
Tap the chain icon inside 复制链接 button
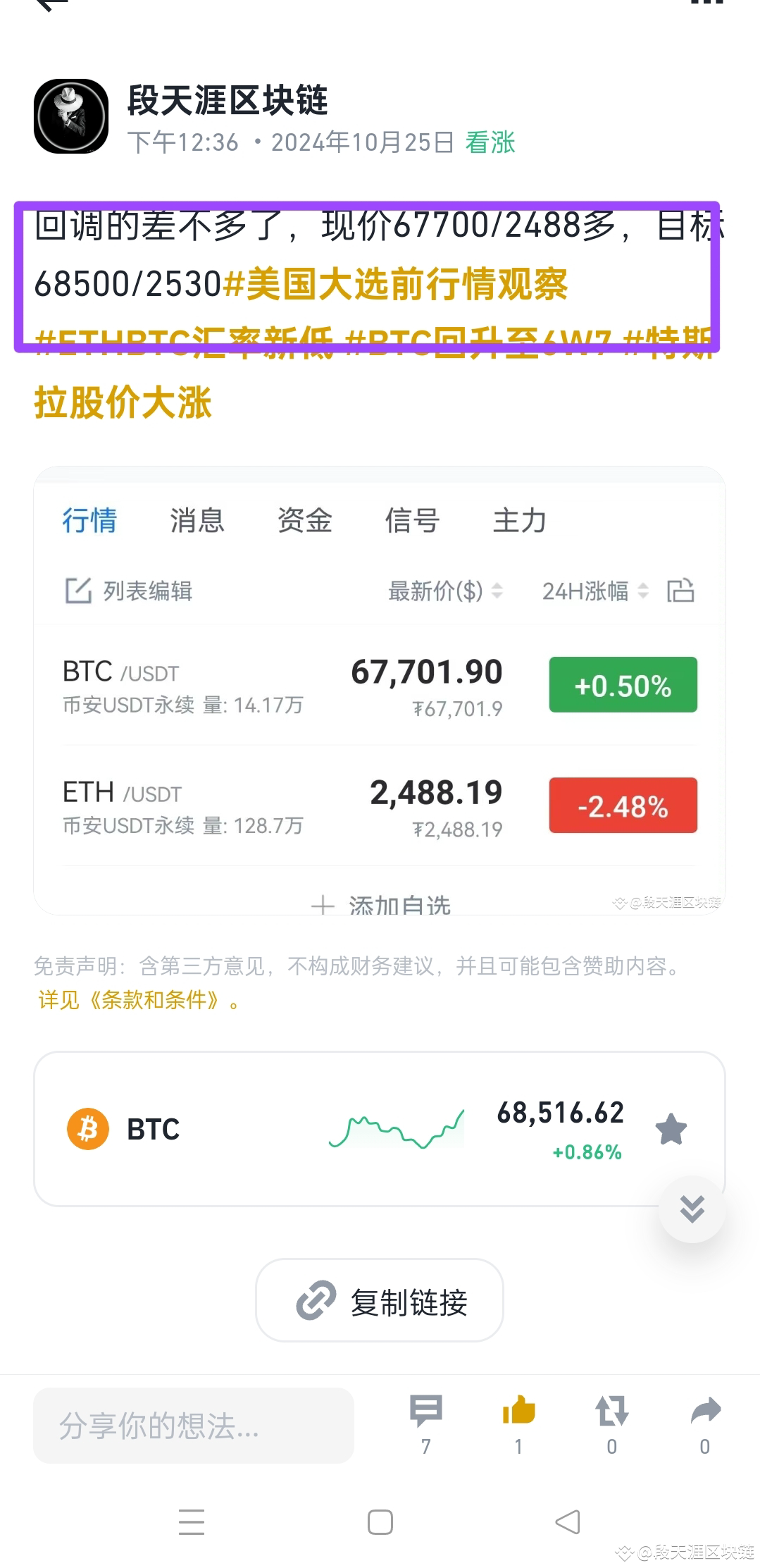click(316, 1301)
